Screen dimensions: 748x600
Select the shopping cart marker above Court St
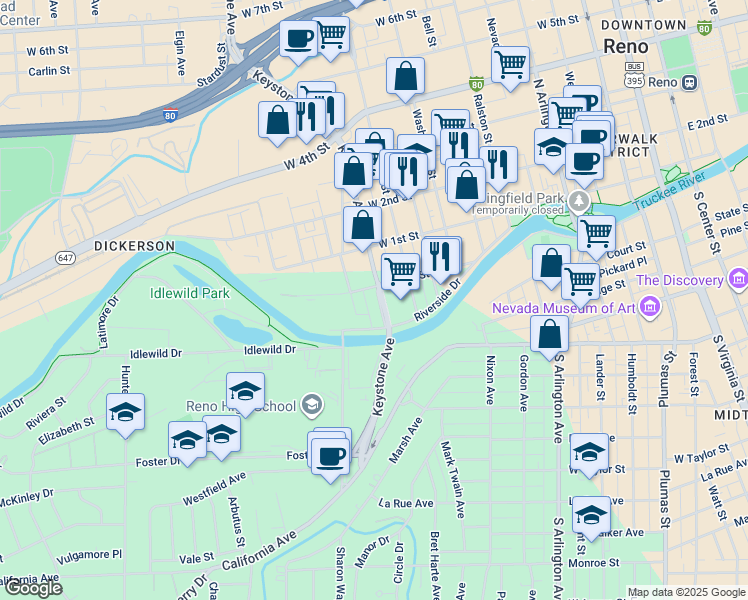coord(596,234)
